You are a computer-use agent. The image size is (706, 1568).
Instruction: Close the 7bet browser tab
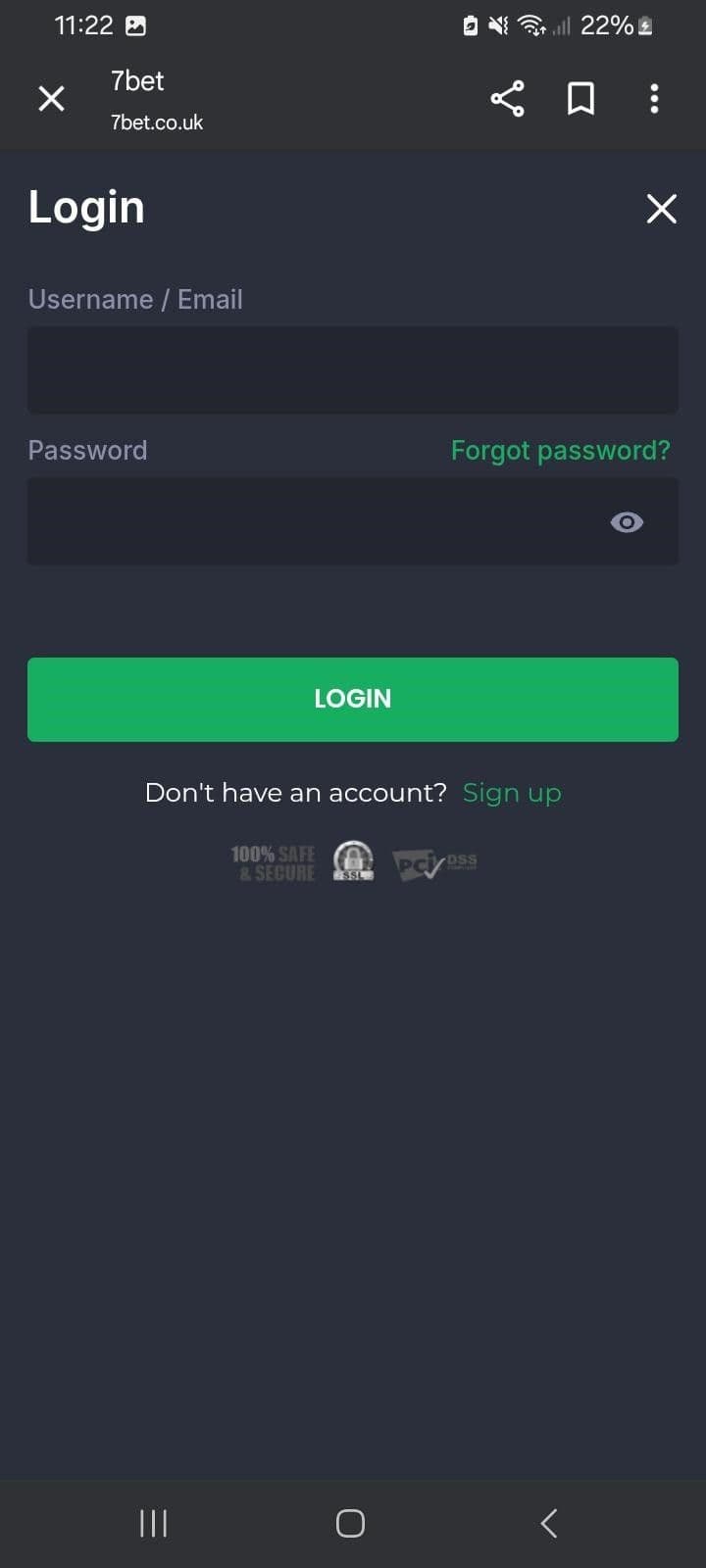pos(51,98)
